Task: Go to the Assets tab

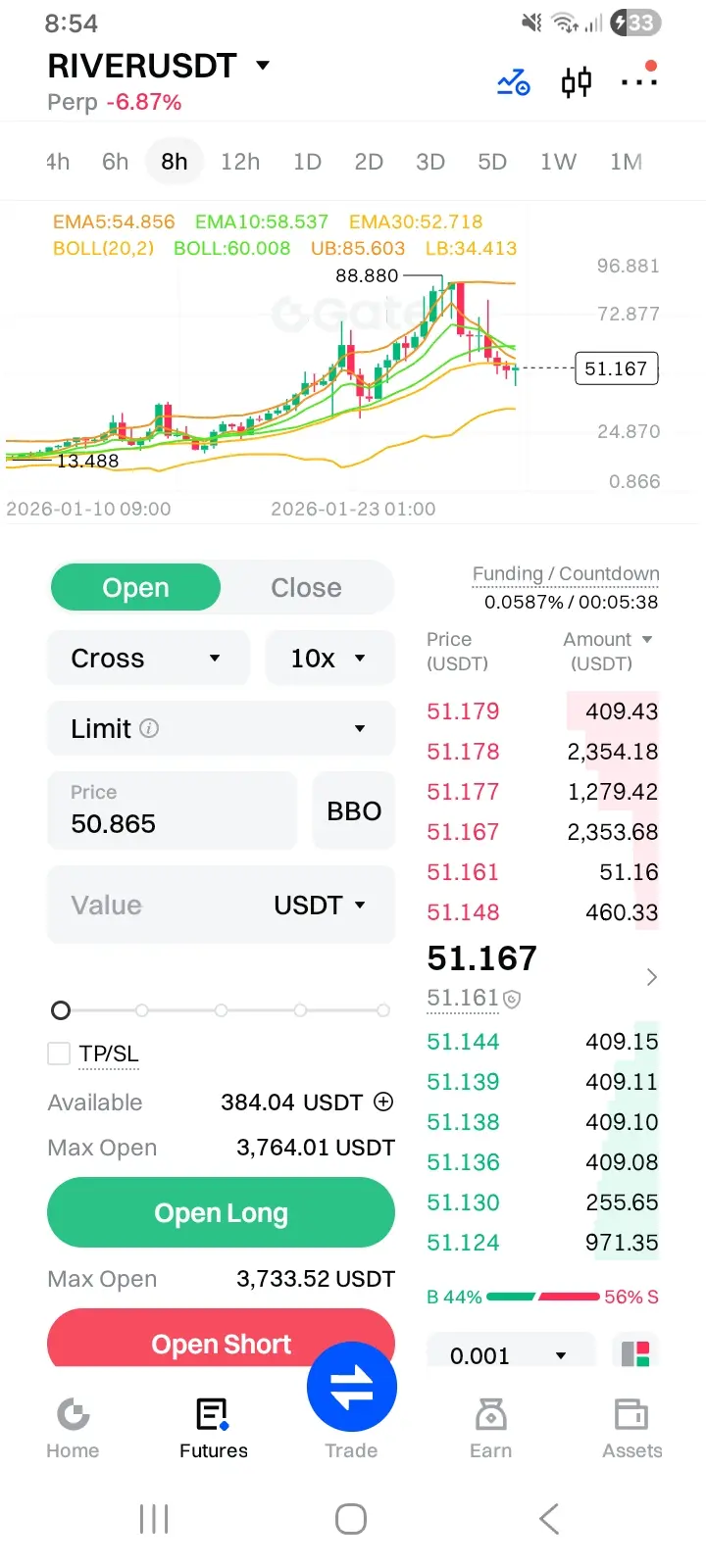Action: point(631,1428)
